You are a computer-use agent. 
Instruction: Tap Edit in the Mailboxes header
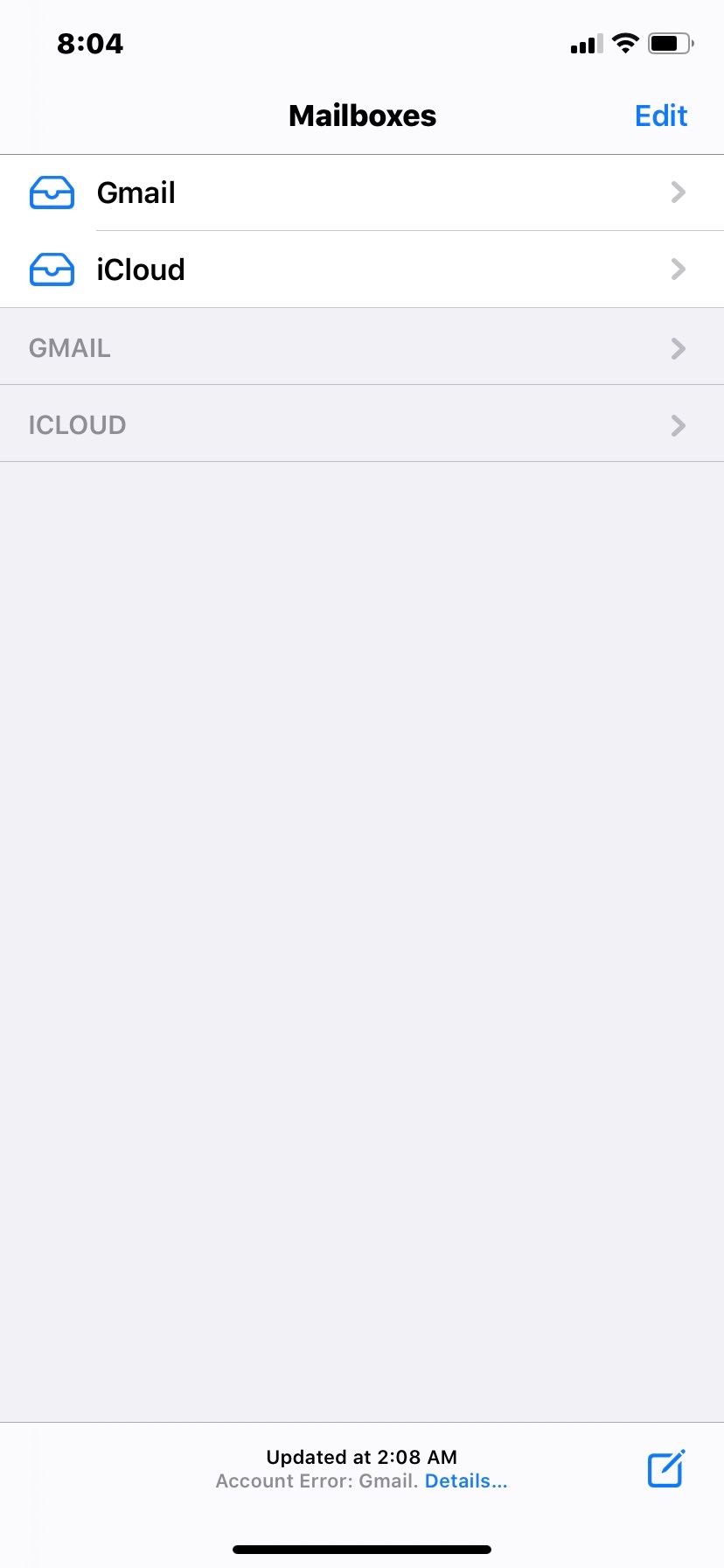coord(660,115)
